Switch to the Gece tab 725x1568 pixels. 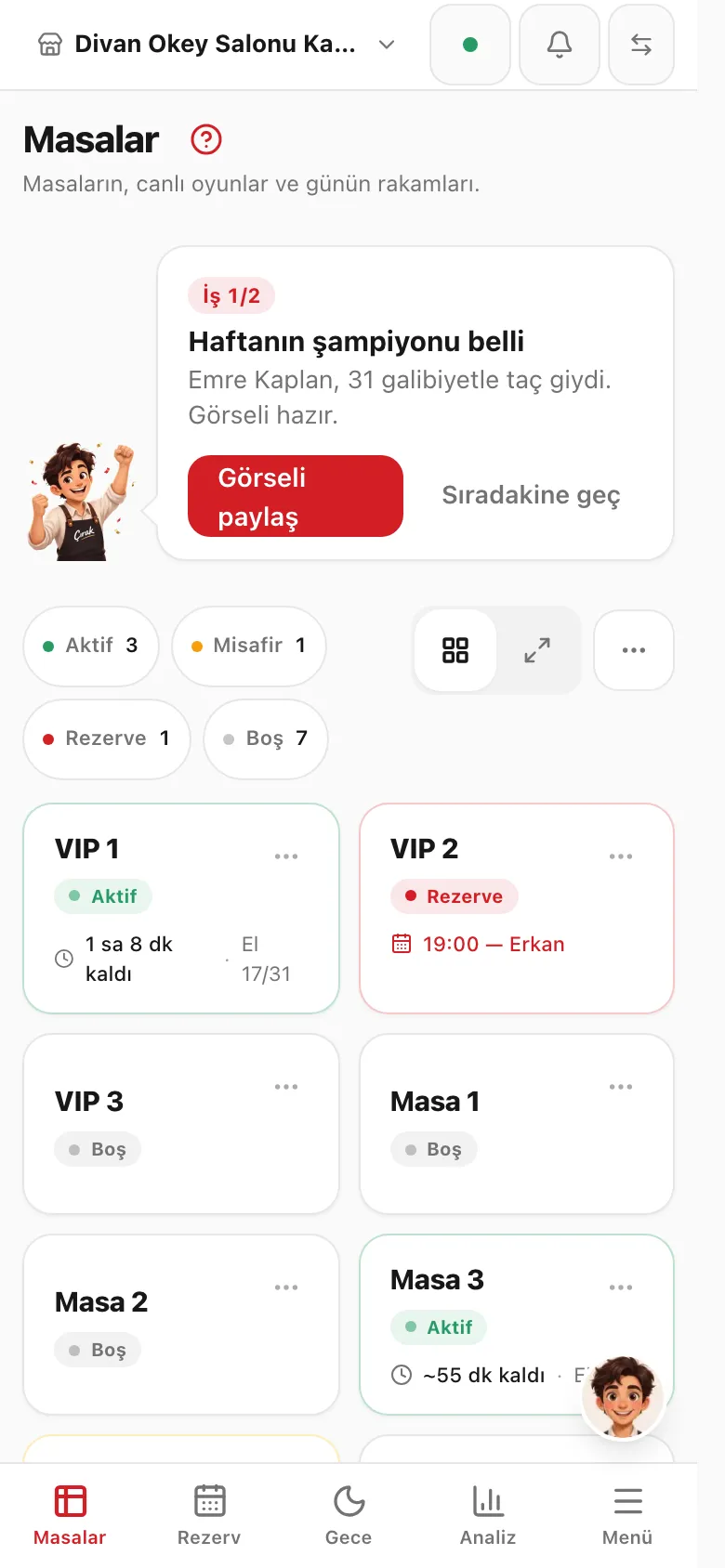point(349,1515)
